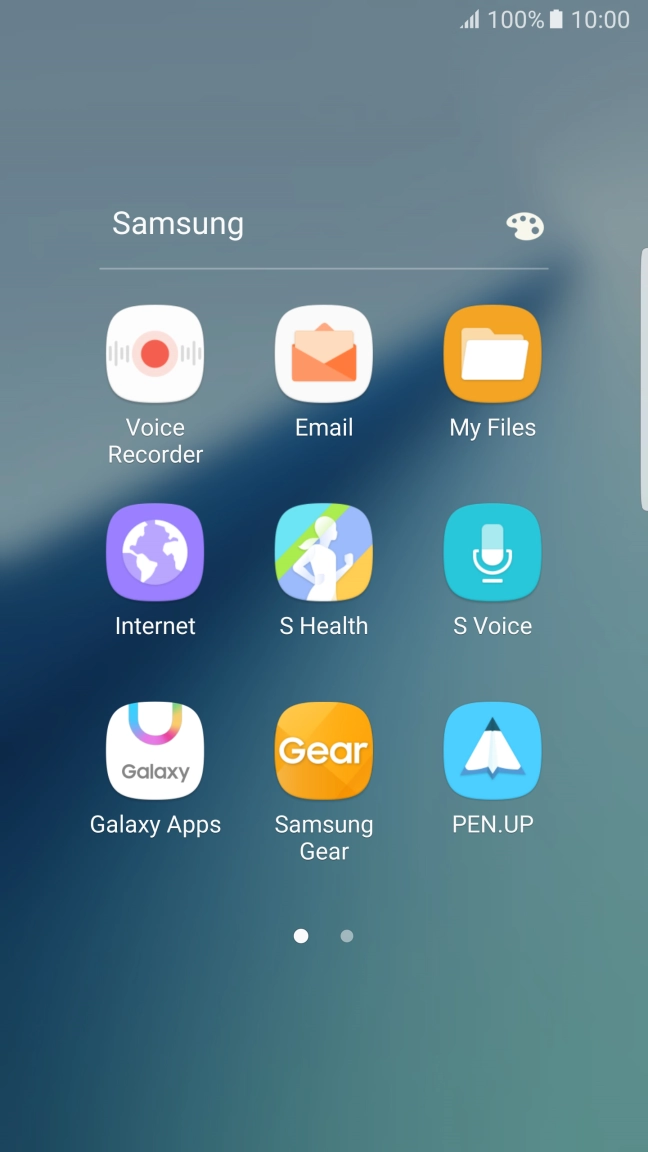
Task: Open My Files
Action: click(492, 355)
